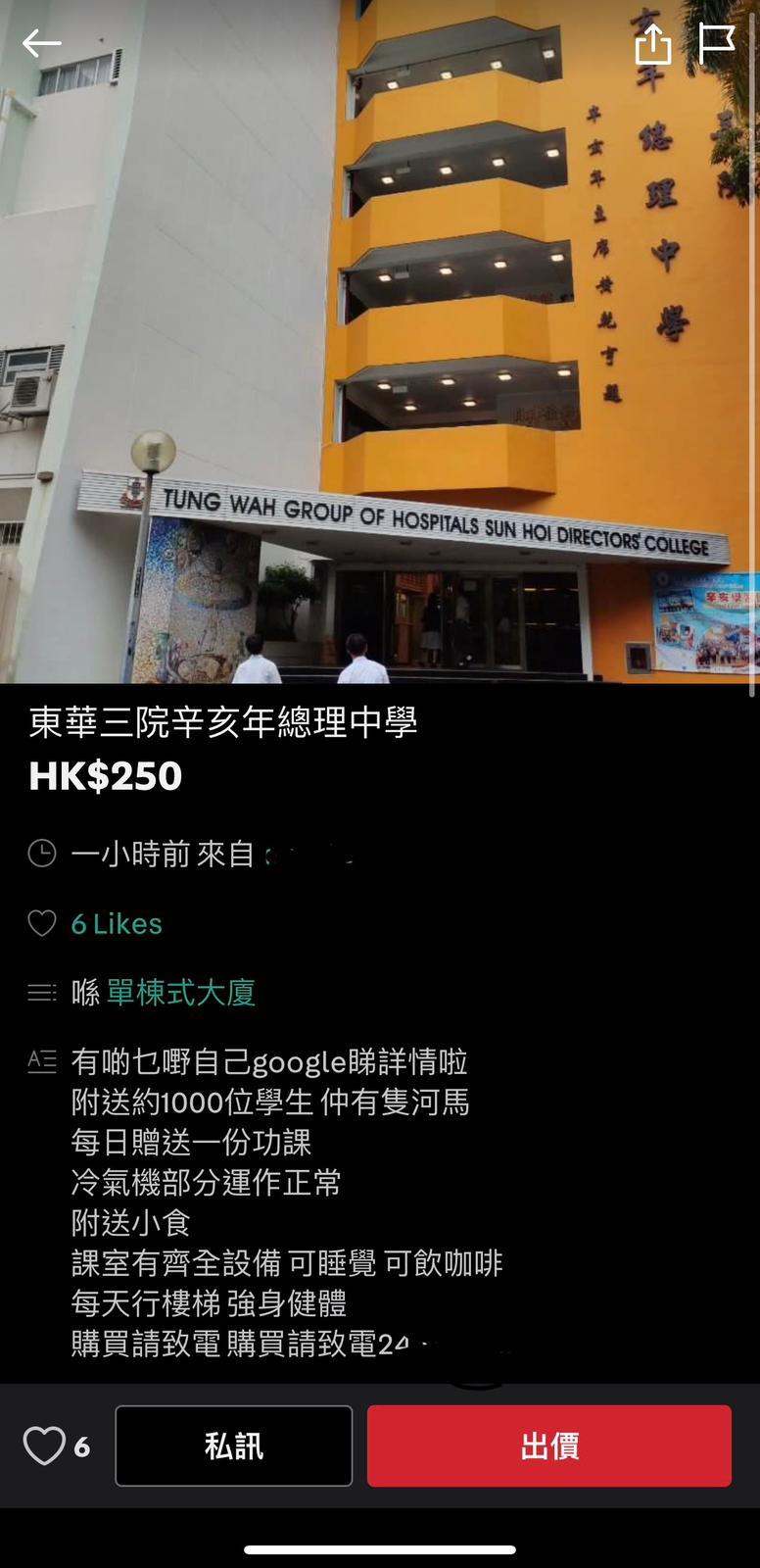This screenshot has height=1568, width=760.
Task: Tap the 私訊 button to message seller
Action: 234,1446
